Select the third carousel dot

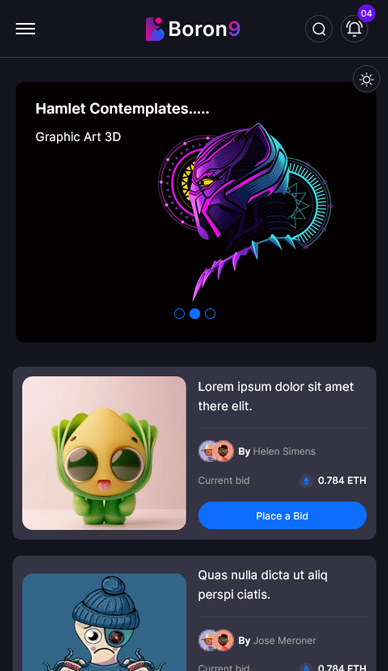[210, 314]
